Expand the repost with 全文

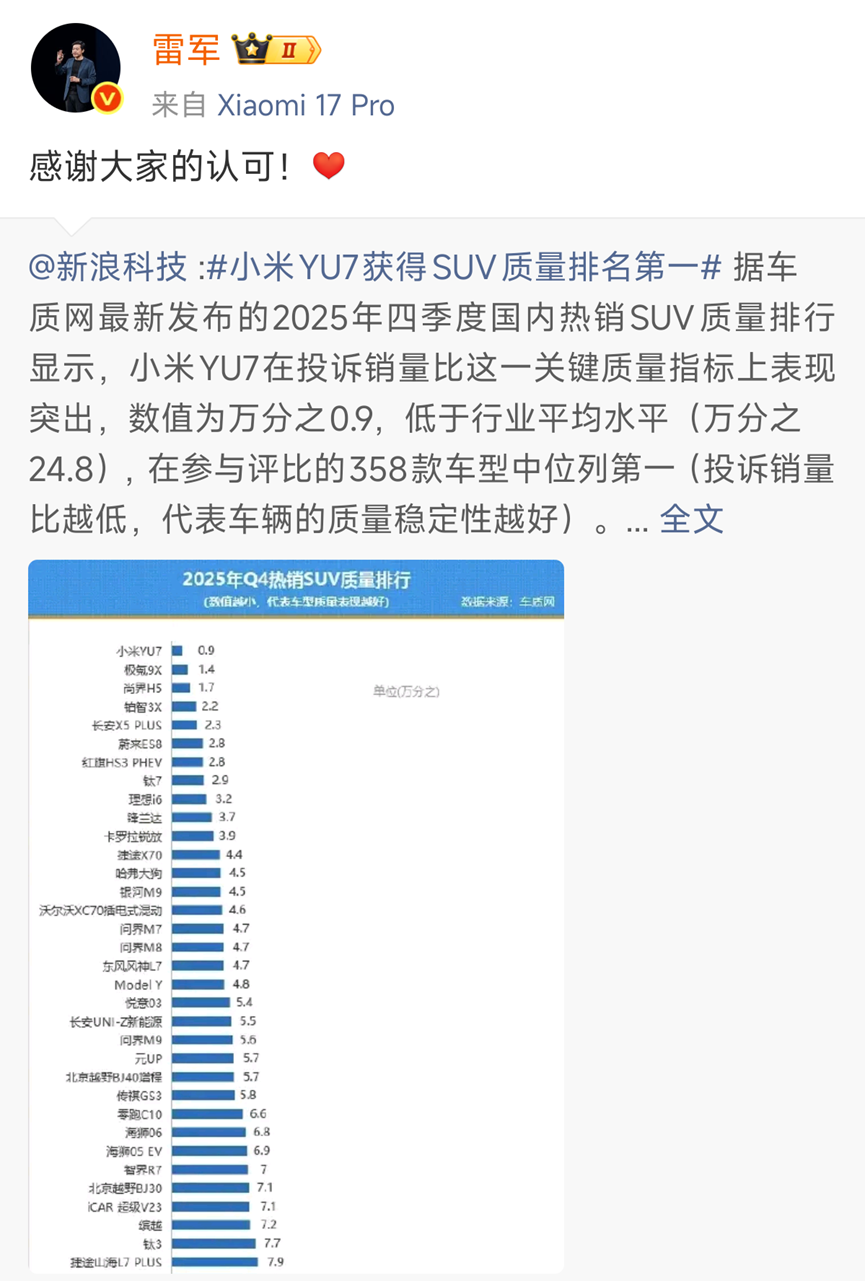coord(692,519)
